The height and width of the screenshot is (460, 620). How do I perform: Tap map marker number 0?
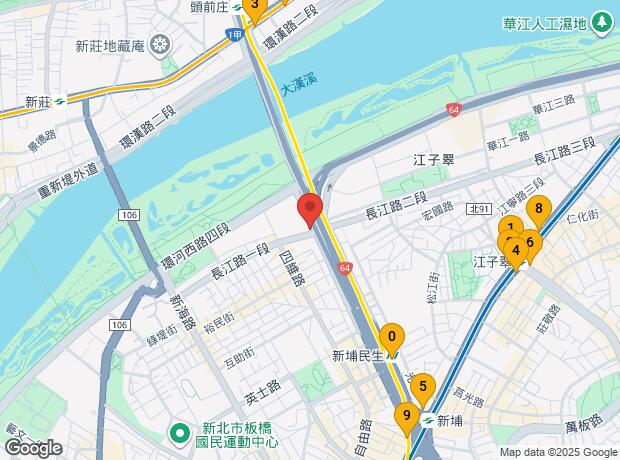[392, 337]
